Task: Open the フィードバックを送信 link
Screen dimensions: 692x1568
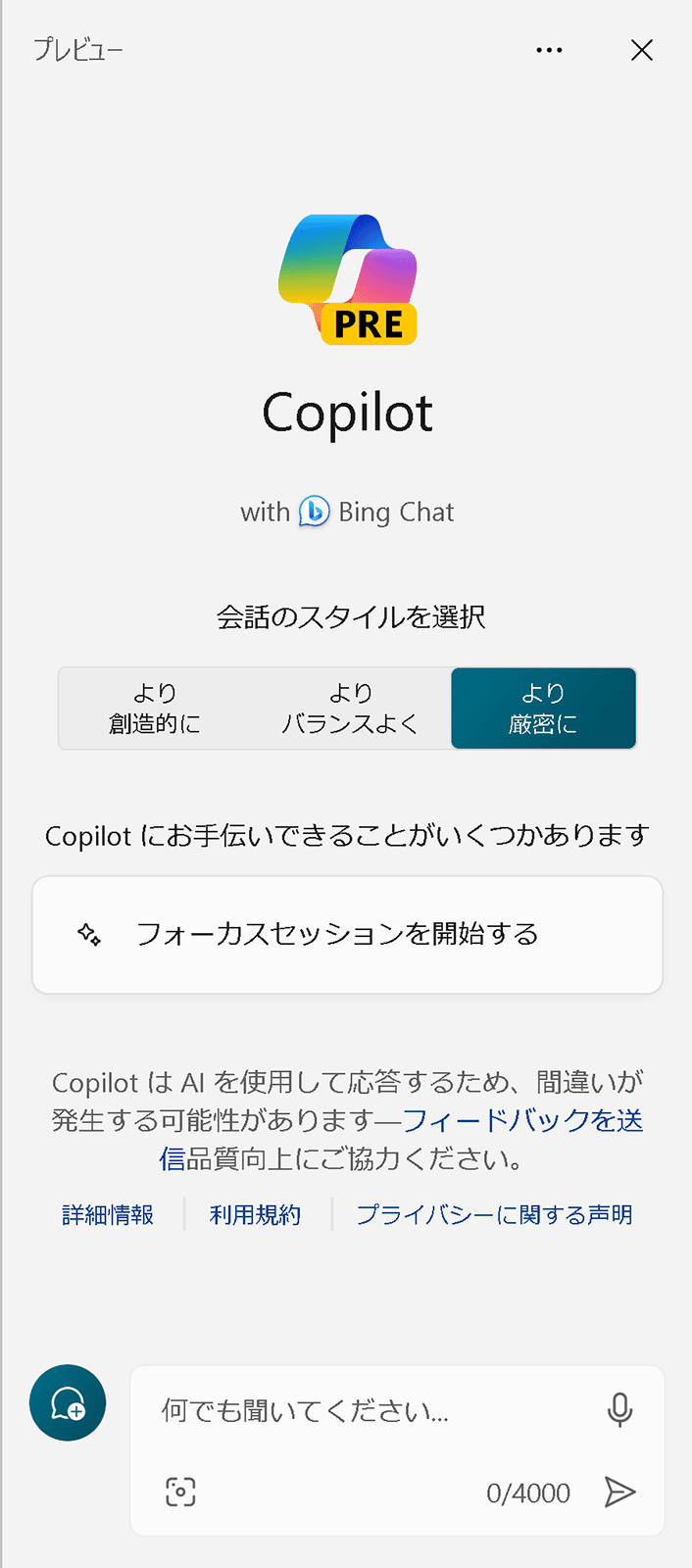Action: [522, 1120]
